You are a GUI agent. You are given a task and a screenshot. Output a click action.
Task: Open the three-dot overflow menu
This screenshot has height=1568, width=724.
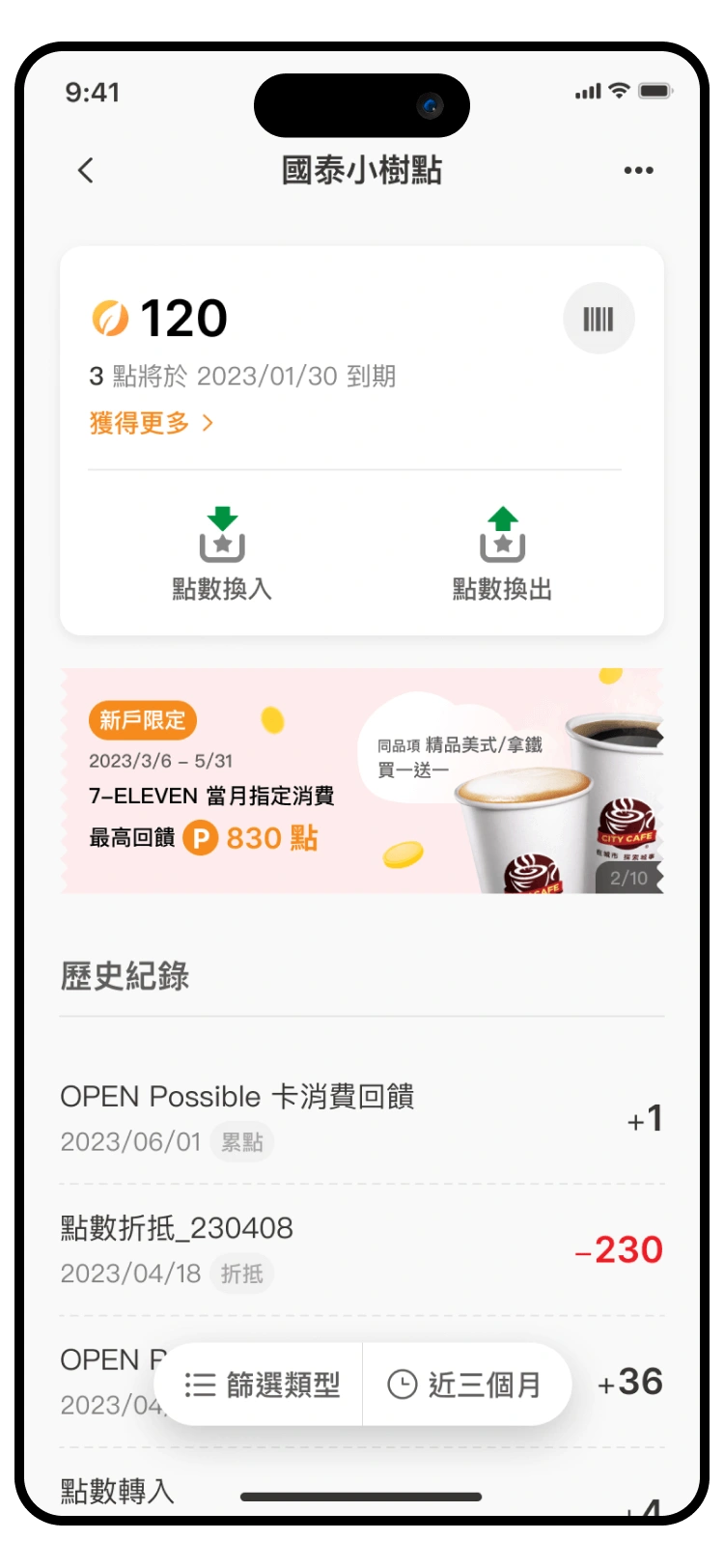(x=638, y=171)
